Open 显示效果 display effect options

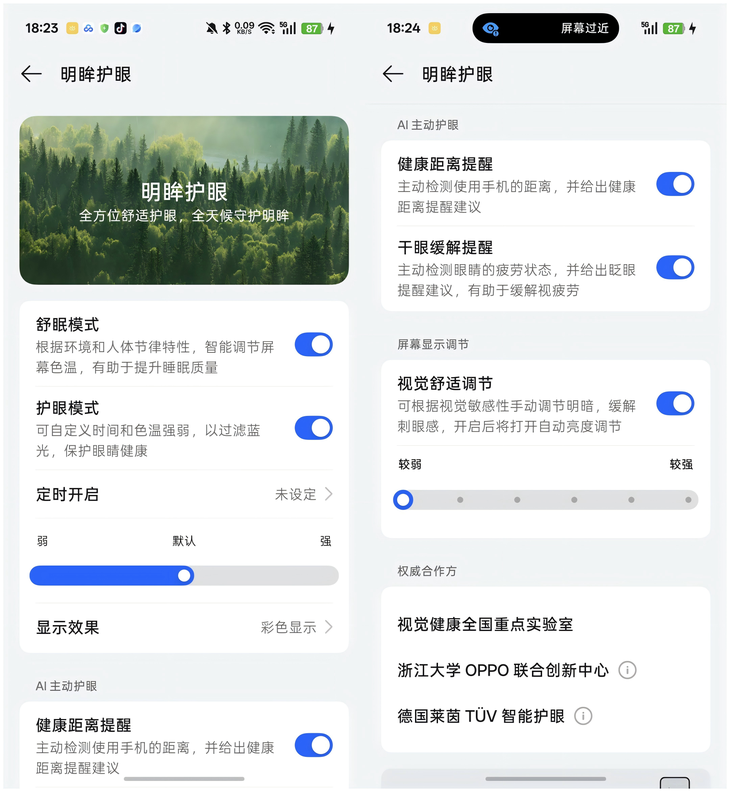pyautogui.click(x=184, y=627)
